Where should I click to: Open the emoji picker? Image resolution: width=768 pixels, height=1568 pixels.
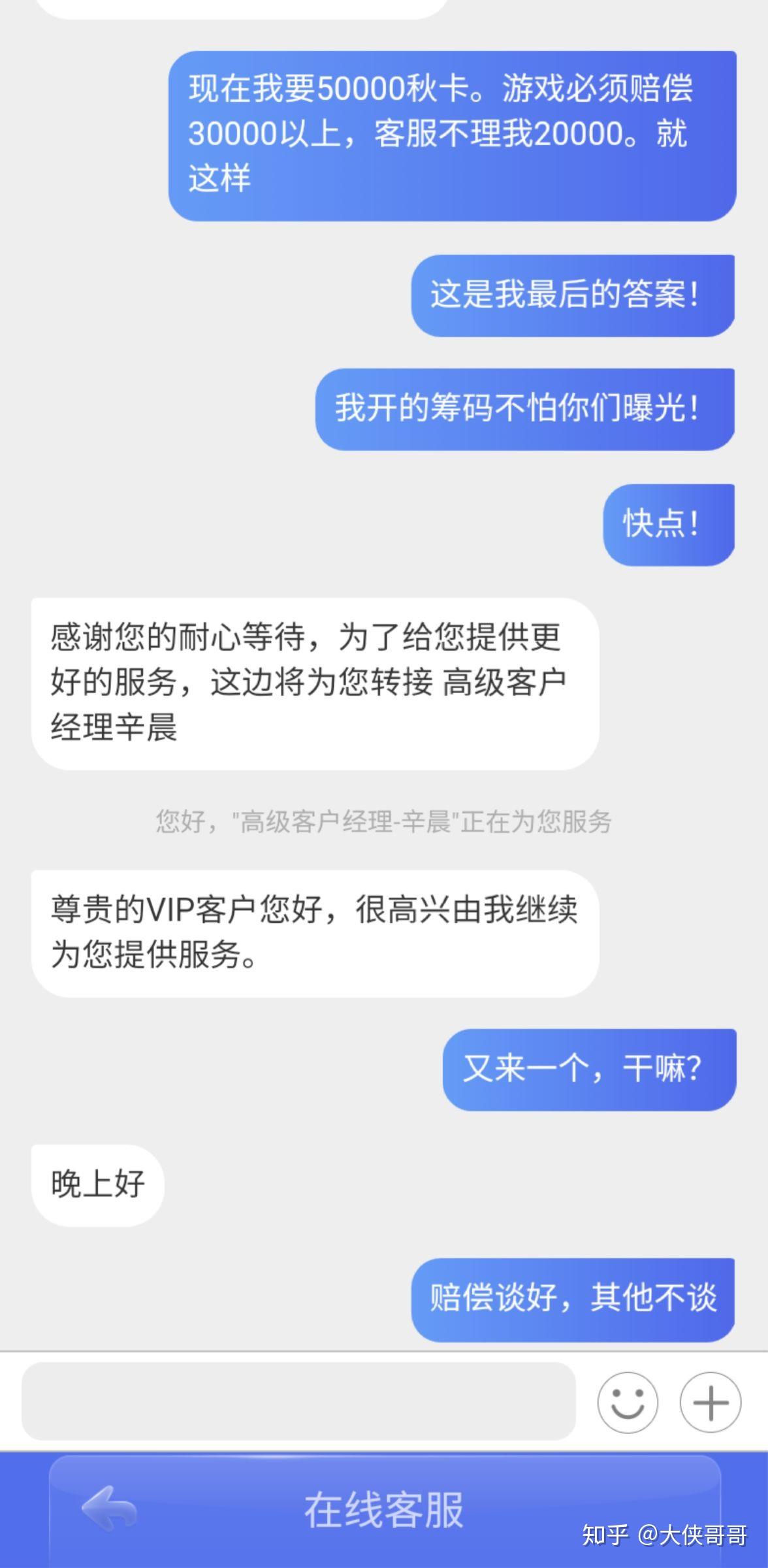[x=627, y=1402]
